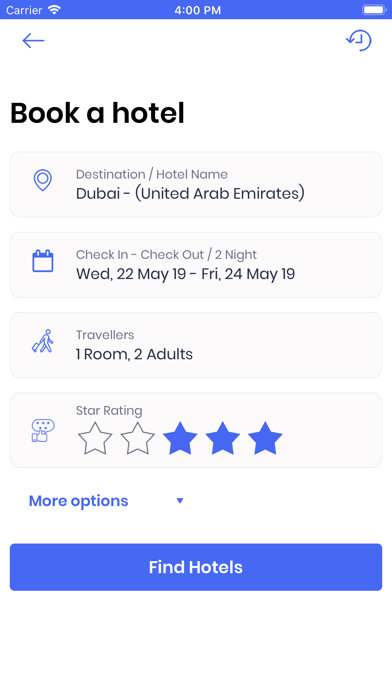Go back using the arrow icon
The width and height of the screenshot is (392, 696).
click(33, 41)
